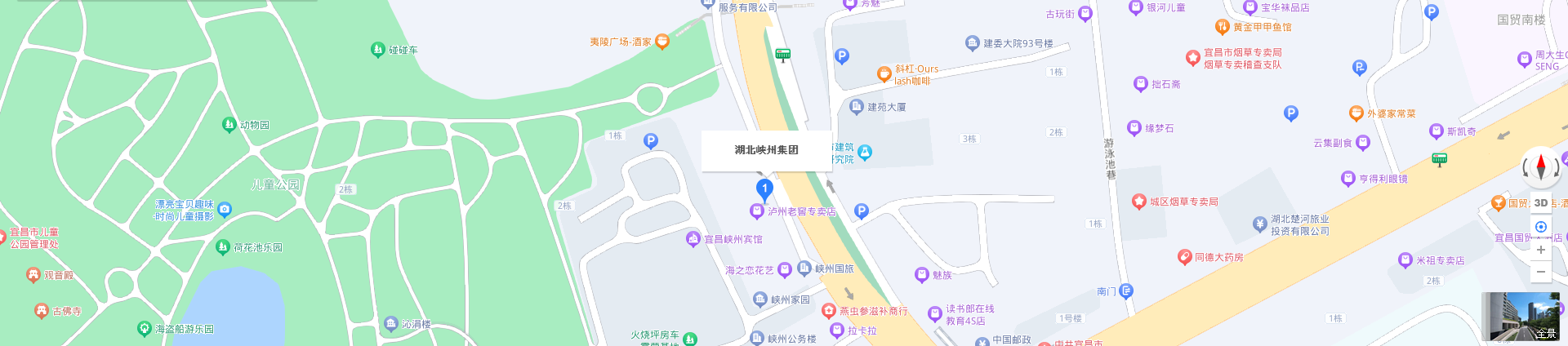
Task: Select the 动物园 point of interest
Action: click(229, 125)
